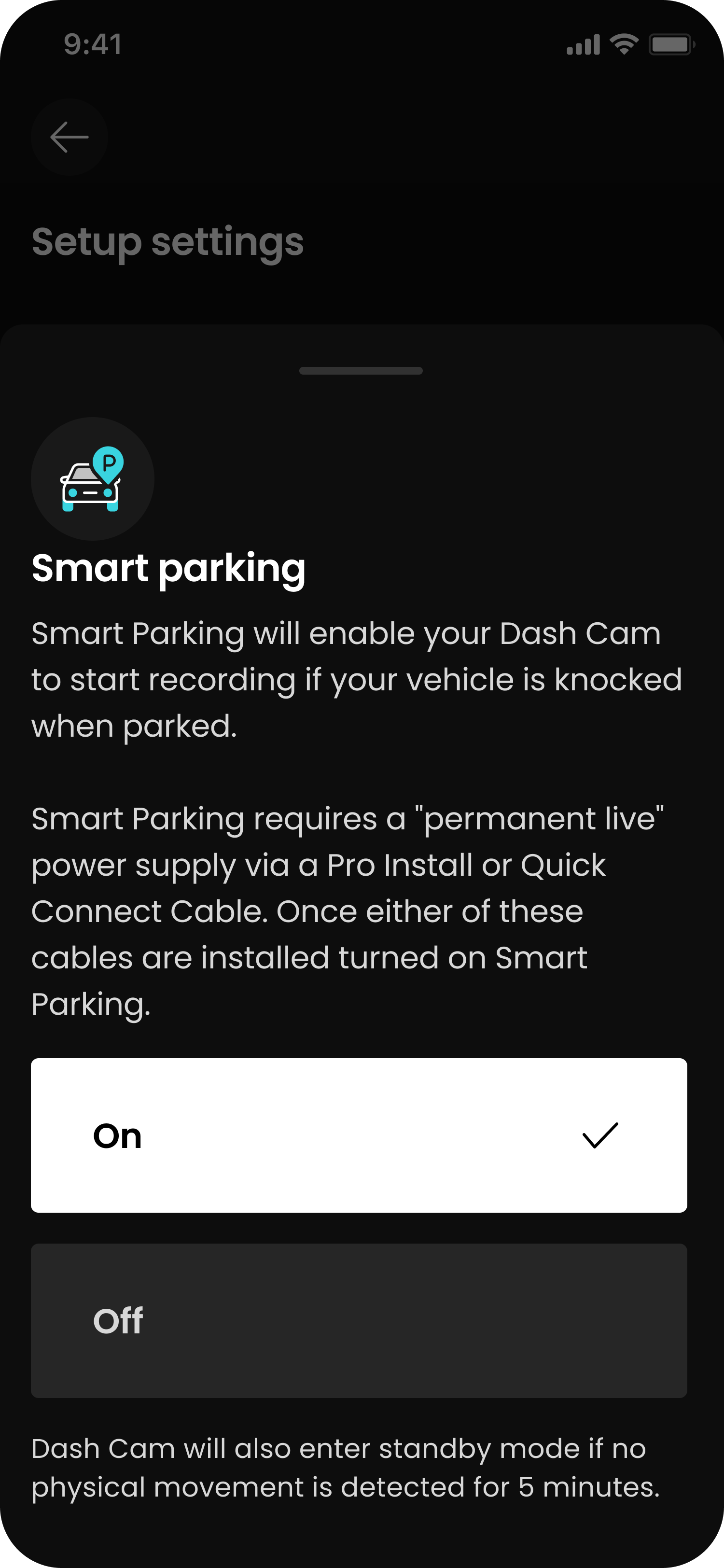Go back using the arrow button
Viewport: 724px width, 1568px height.
click(70, 137)
